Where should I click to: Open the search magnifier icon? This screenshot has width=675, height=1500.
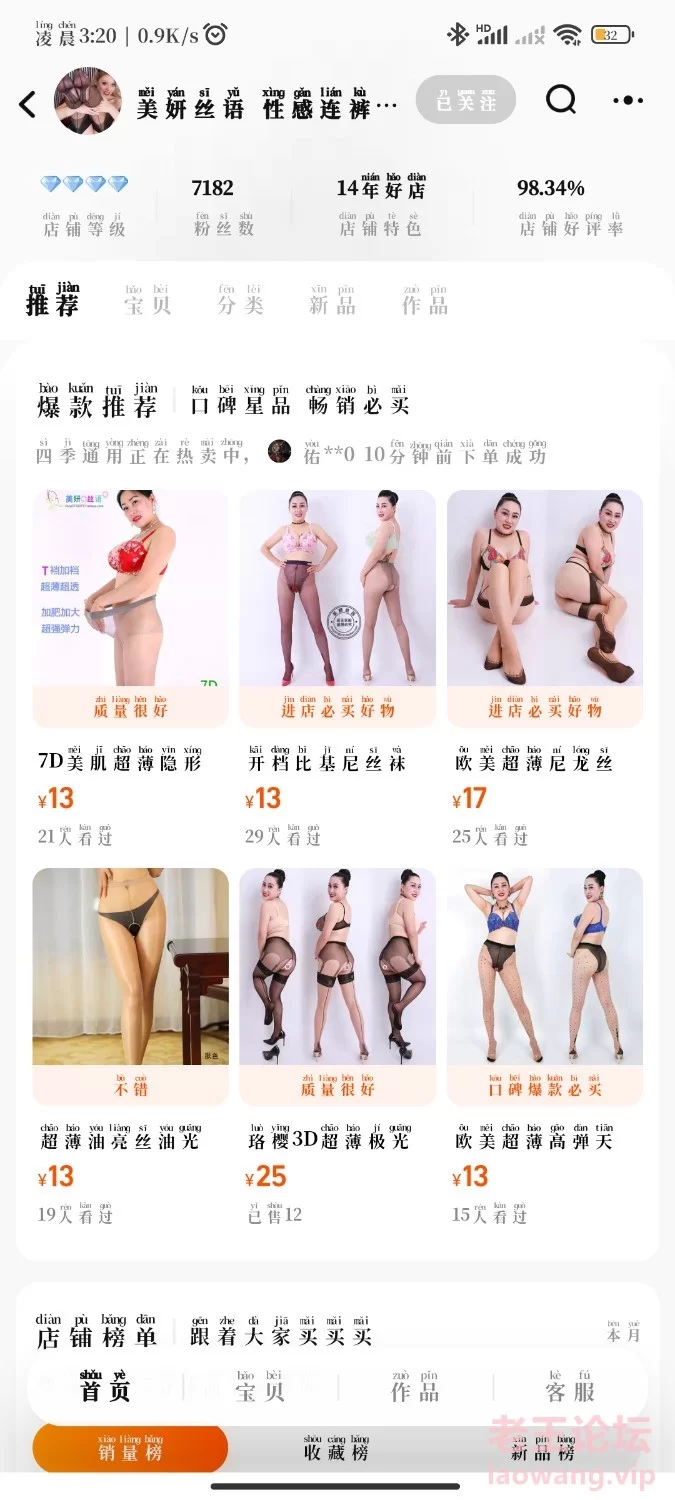point(561,100)
